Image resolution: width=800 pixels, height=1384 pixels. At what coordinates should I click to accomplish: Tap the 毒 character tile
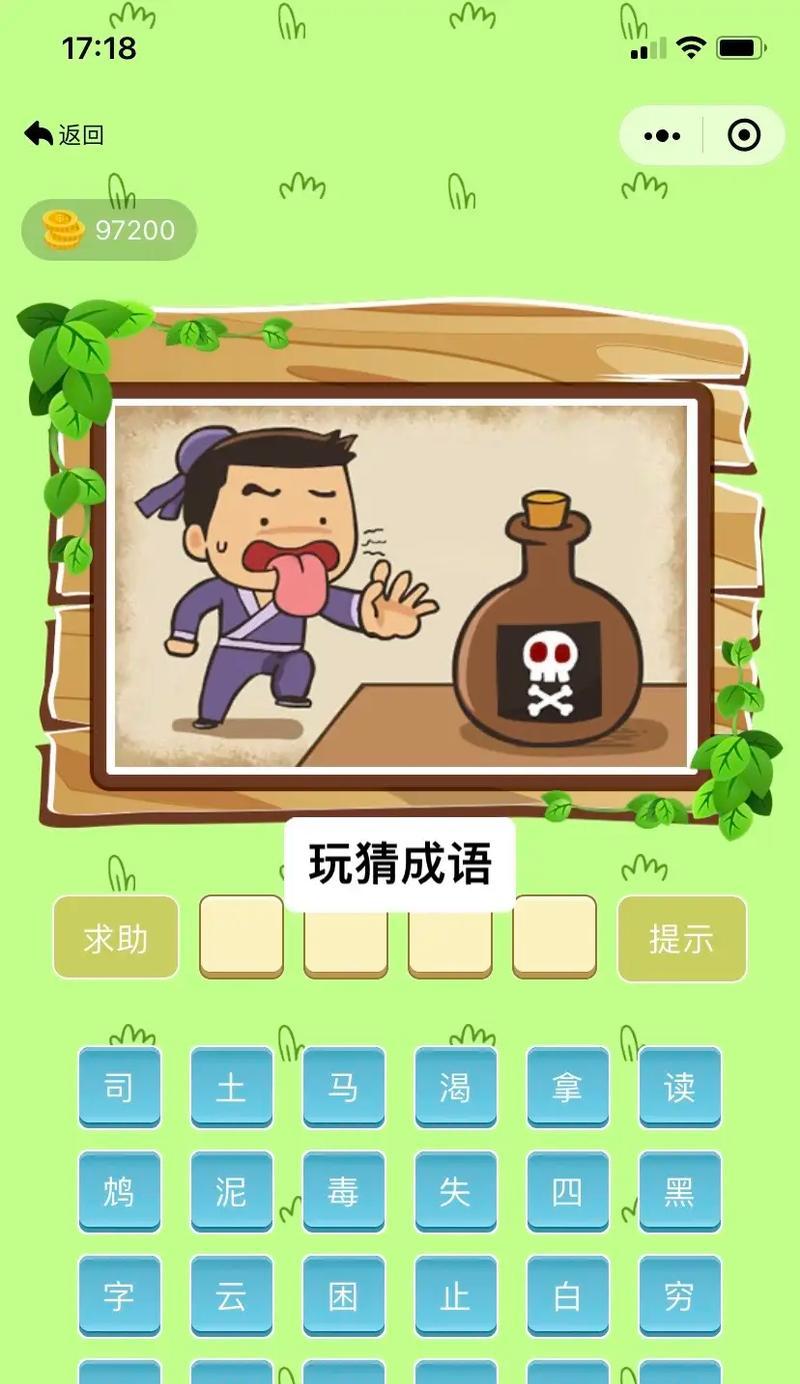point(343,1191)
